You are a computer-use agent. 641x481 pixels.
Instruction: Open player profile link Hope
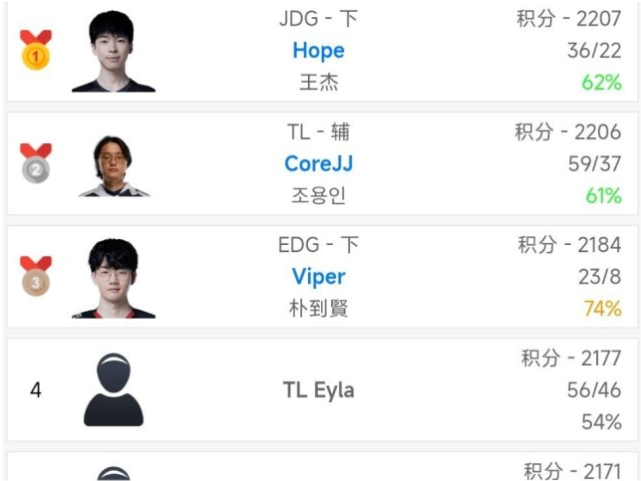coord(318,50)
